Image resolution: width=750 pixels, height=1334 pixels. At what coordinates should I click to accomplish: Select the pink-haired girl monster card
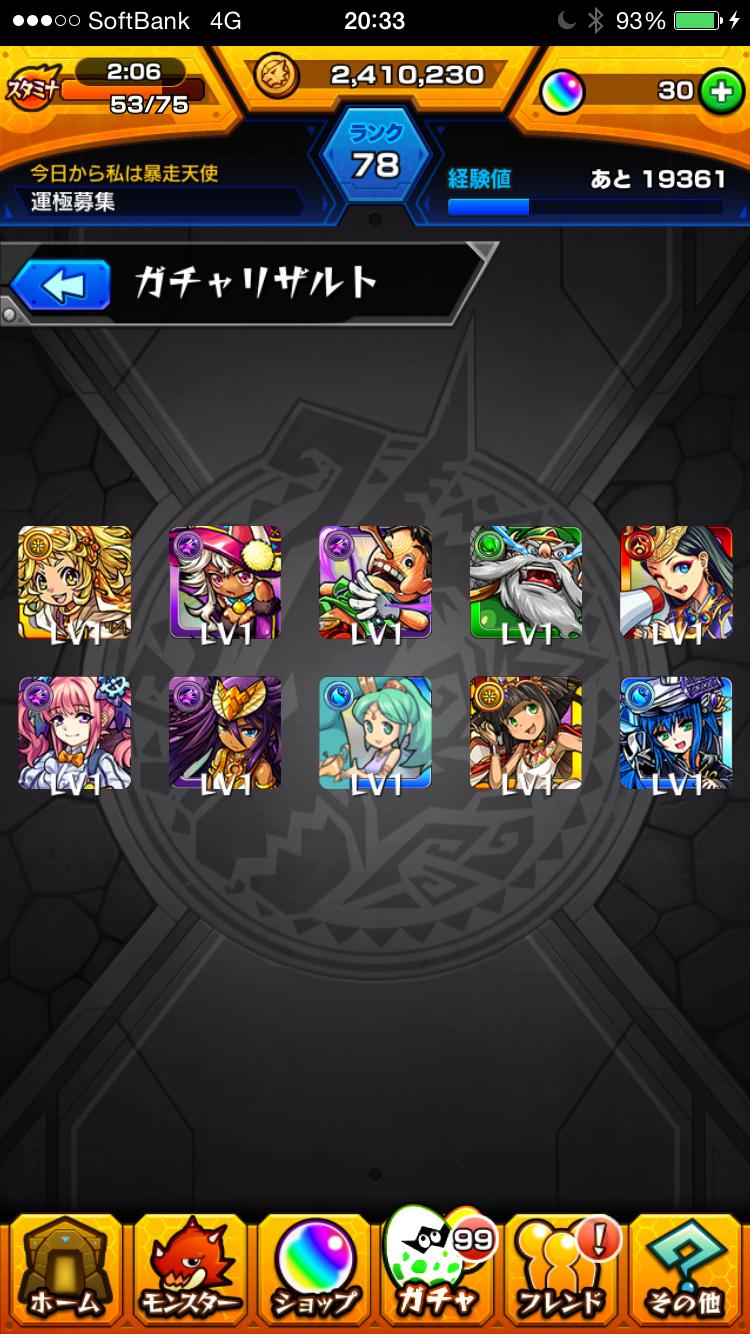(75, 733)
